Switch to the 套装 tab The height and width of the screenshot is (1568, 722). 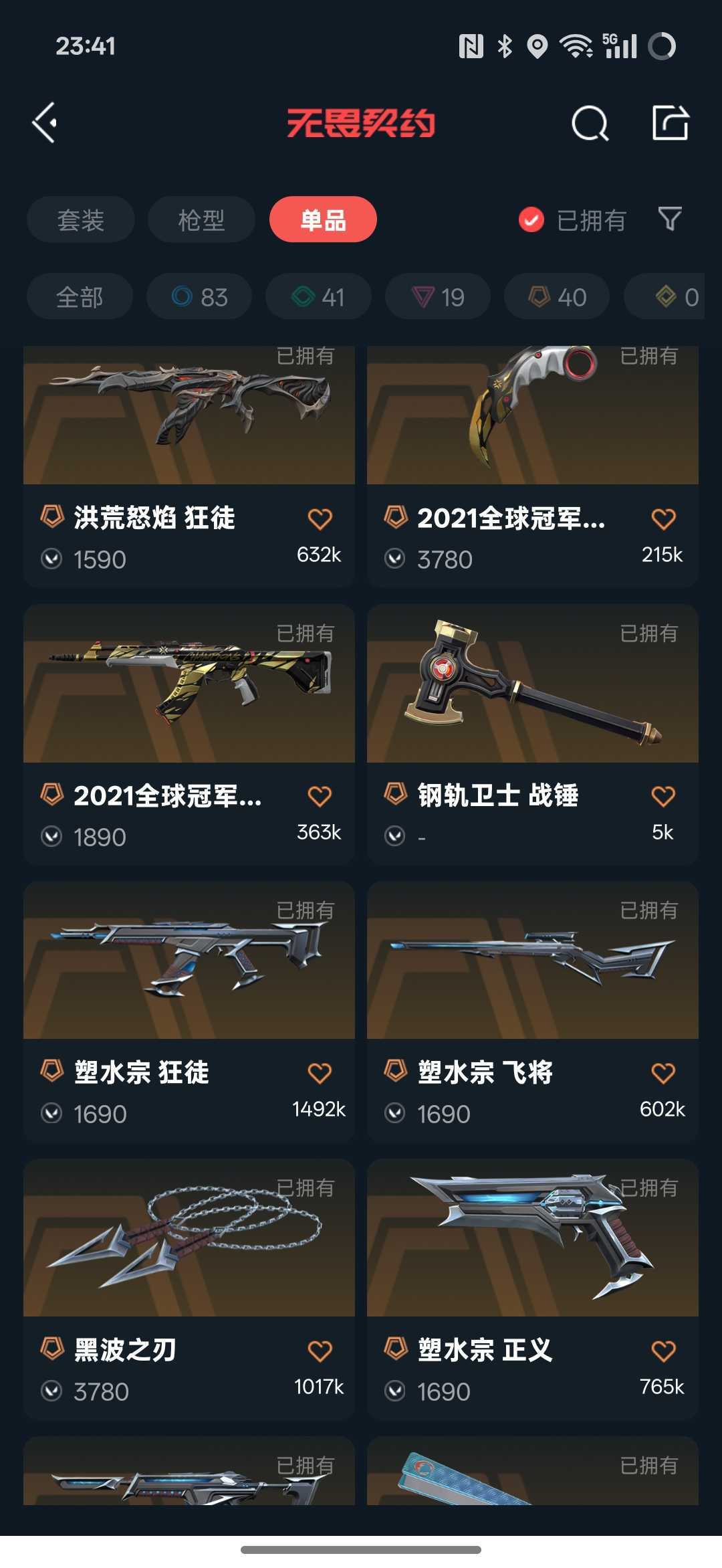tap(81, 219)
